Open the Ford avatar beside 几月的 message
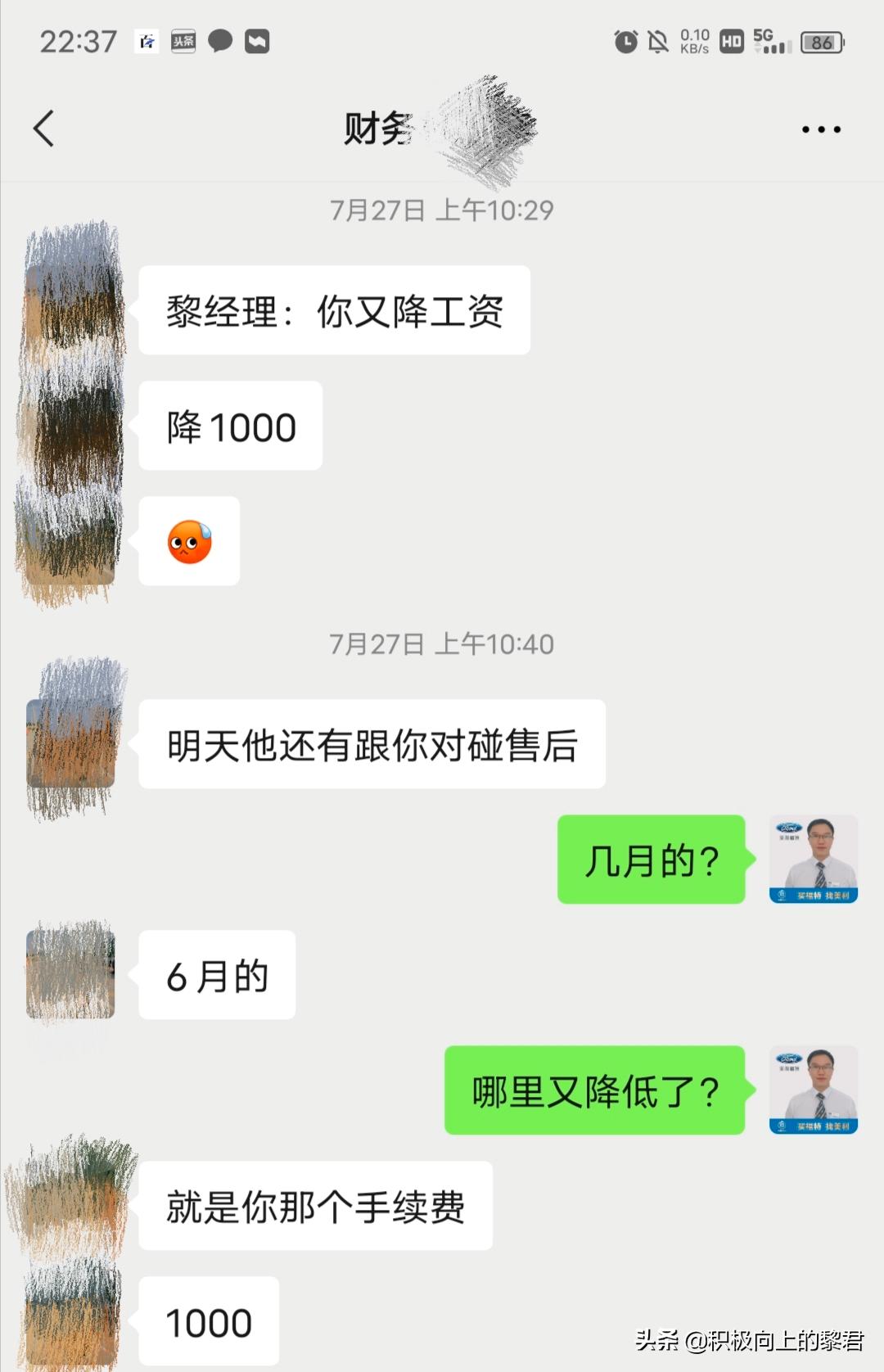 (x=814, y=860)
